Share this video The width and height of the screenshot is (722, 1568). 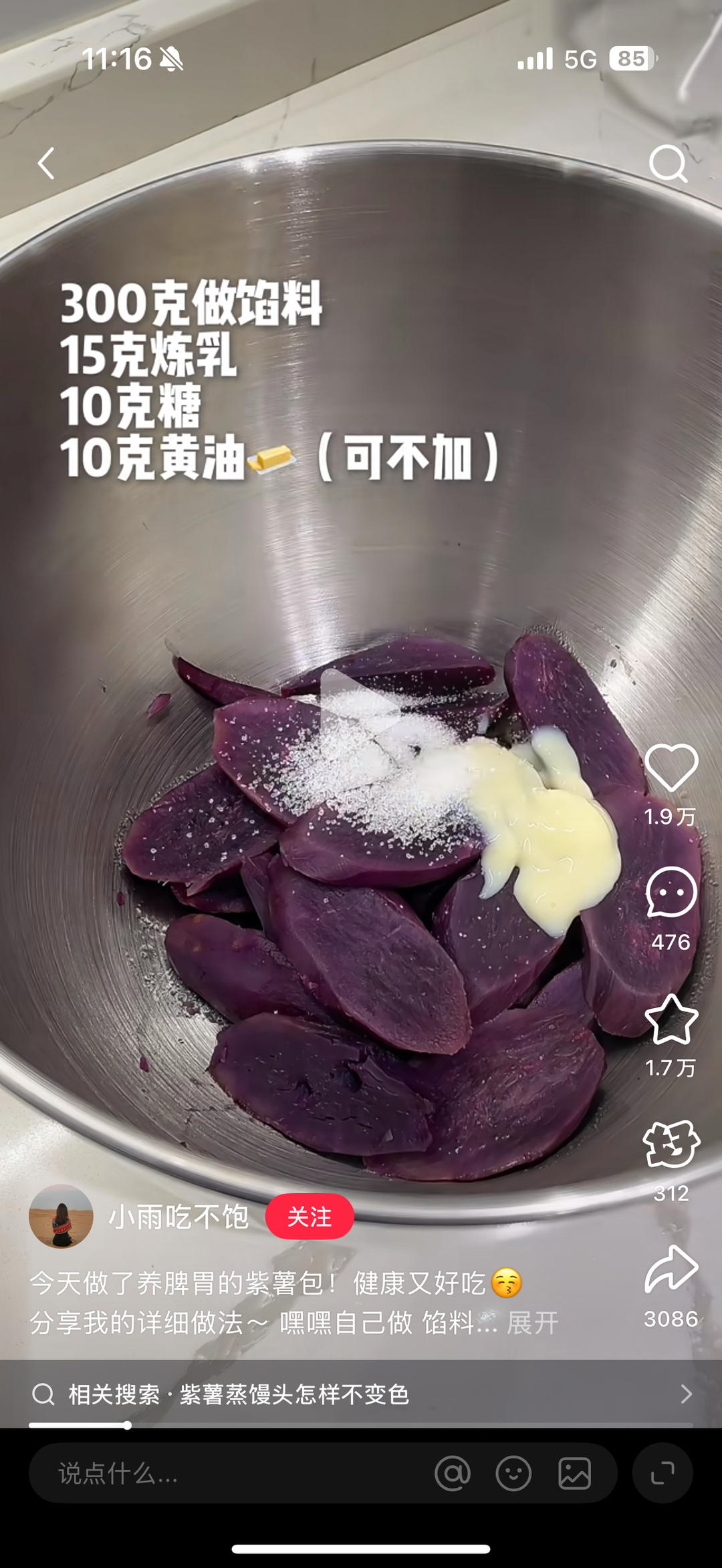671,1269
